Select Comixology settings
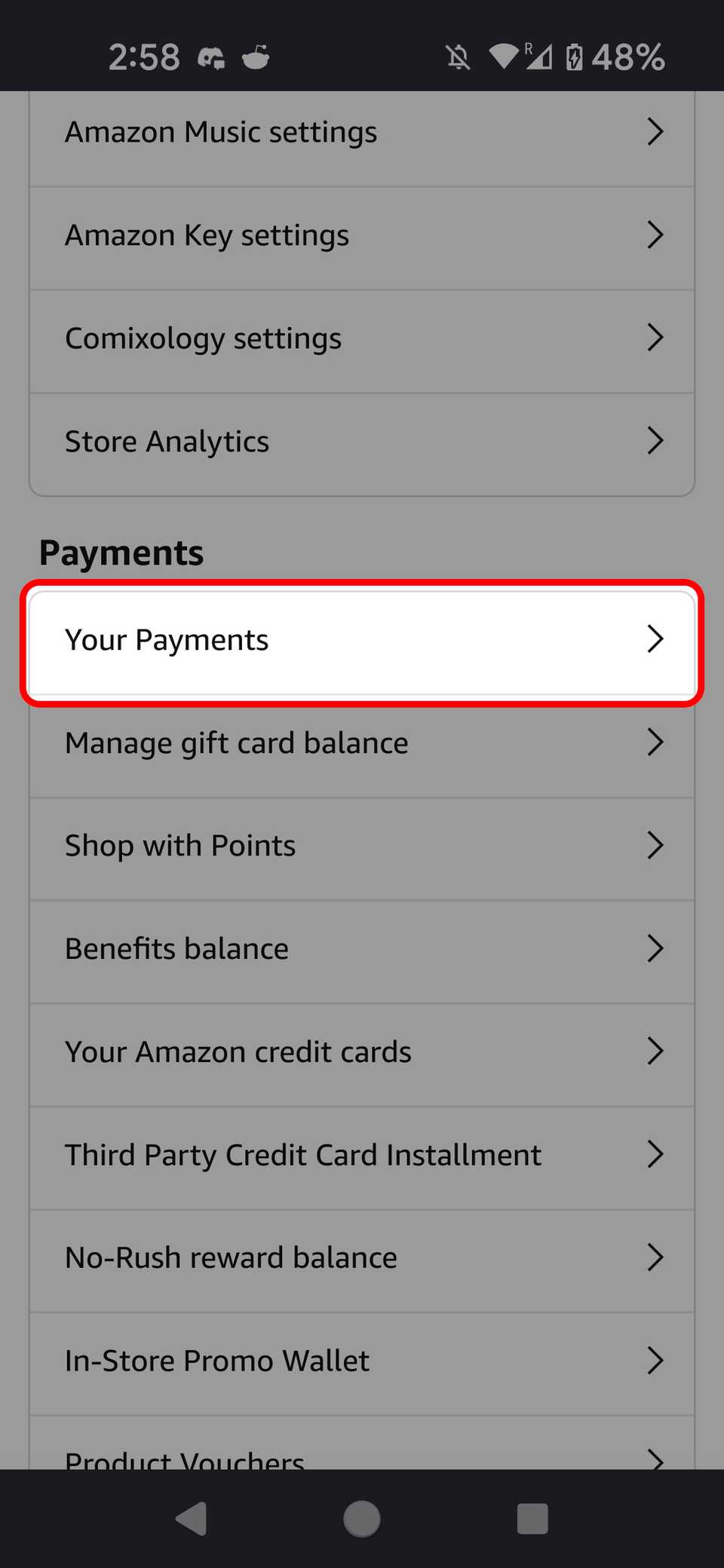 362,338
